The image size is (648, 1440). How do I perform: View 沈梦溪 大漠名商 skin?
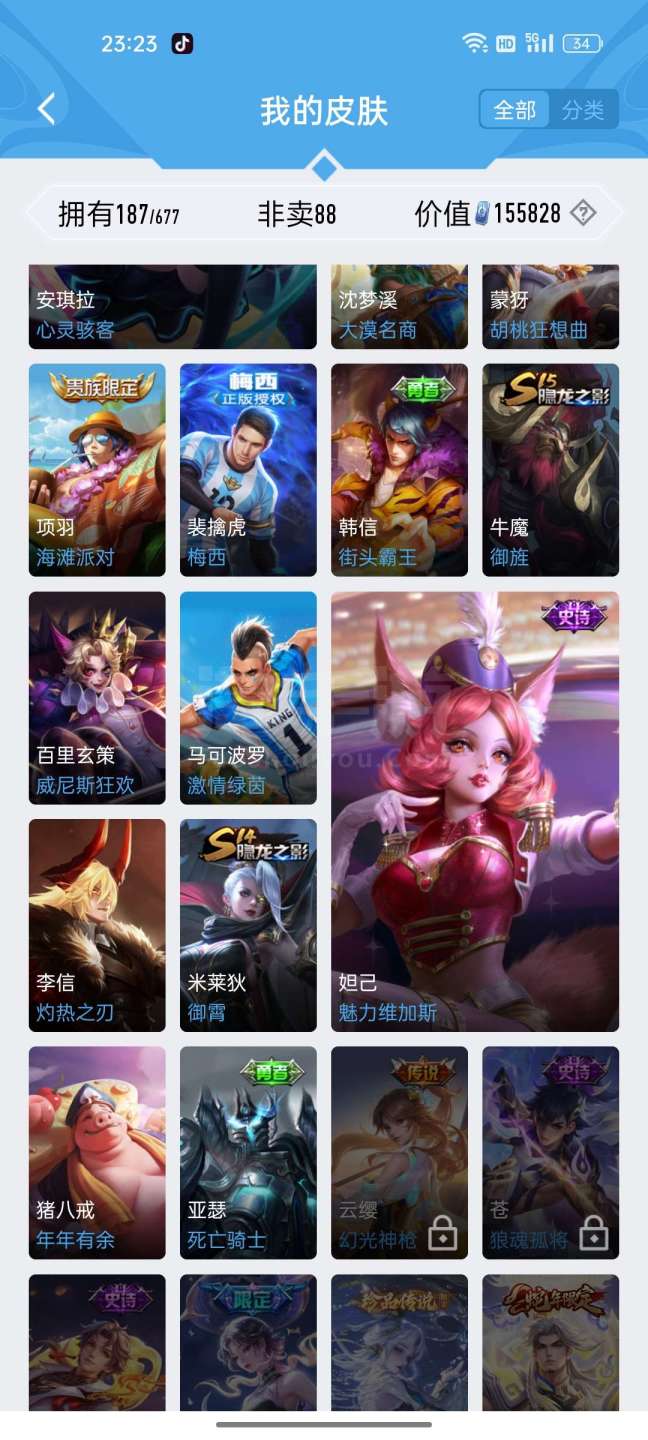[x=399, y=308]
